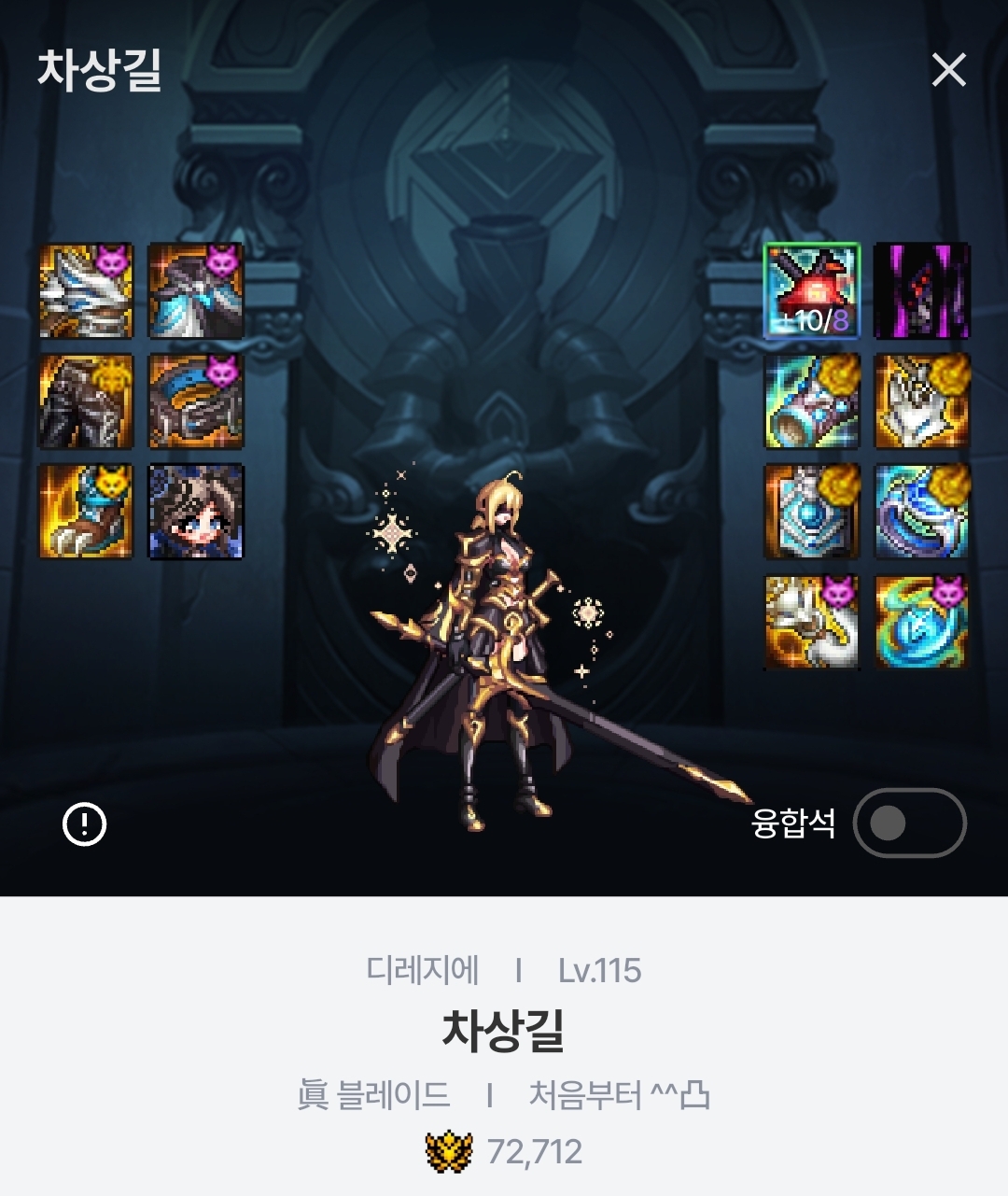Open the red weapon item marked +10/8
This screenshot has height=1196, width=1008.
click(812, 290)
